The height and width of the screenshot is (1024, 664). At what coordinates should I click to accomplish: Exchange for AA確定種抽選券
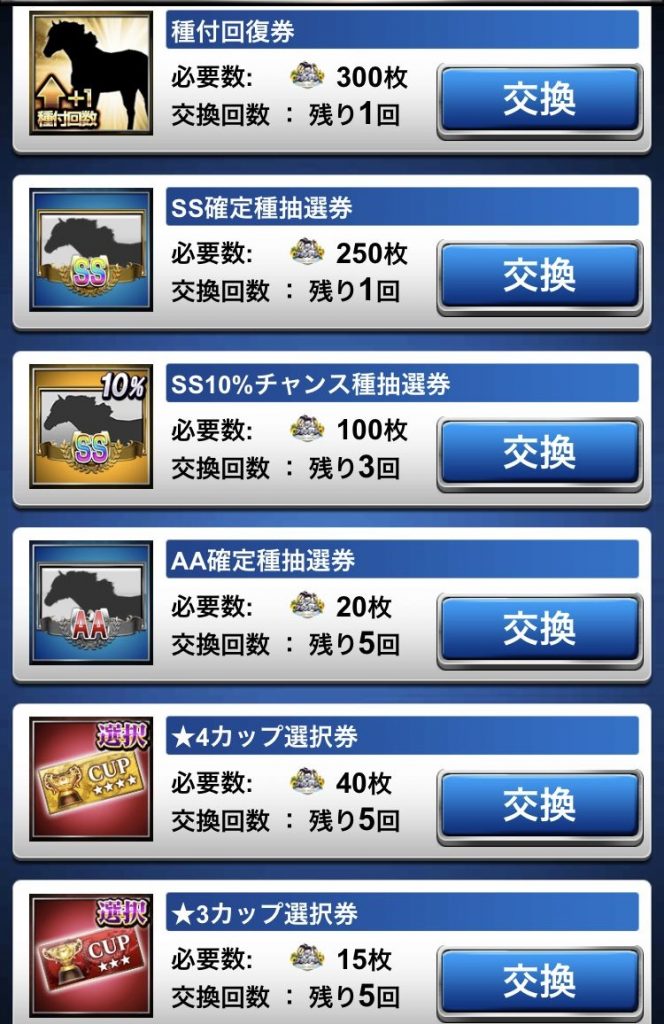point(539,628)
